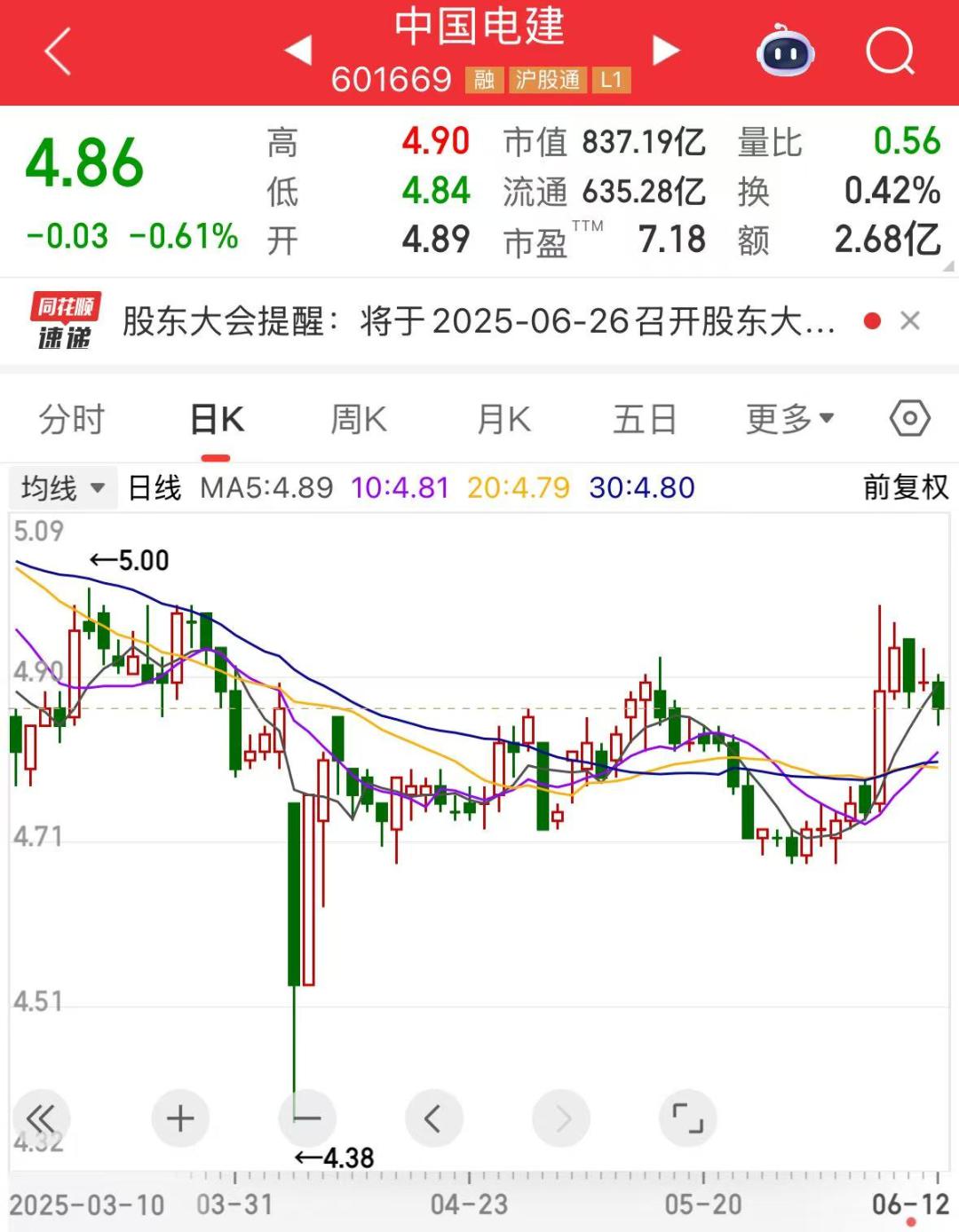Zoom out the chart with minus button
The image size is (959, 1232).
pos(307,1118)
